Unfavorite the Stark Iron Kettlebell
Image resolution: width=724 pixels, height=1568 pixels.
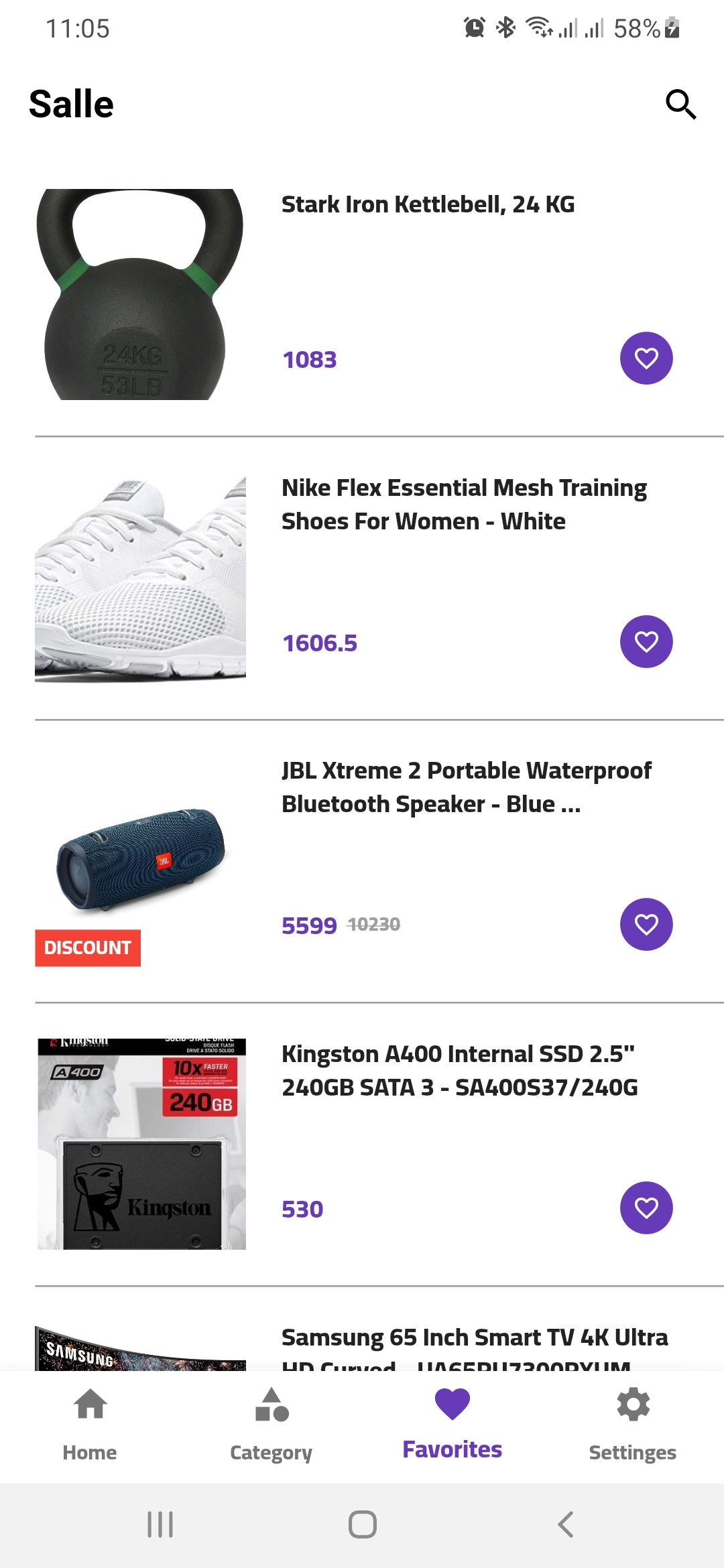point(645,358)
